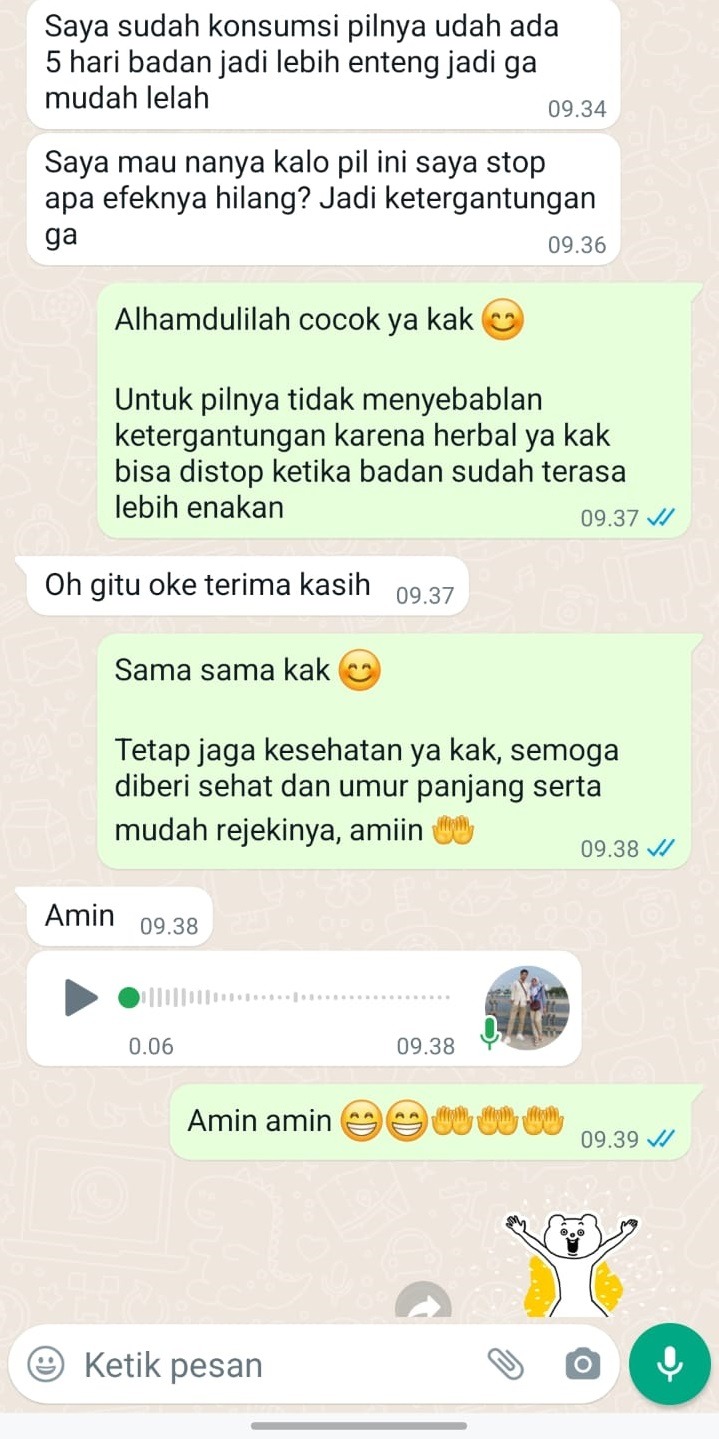Focus the Ketik pesan message field
The height and width of the screenshot is (1439, 719).
(x=270, y=1365)
